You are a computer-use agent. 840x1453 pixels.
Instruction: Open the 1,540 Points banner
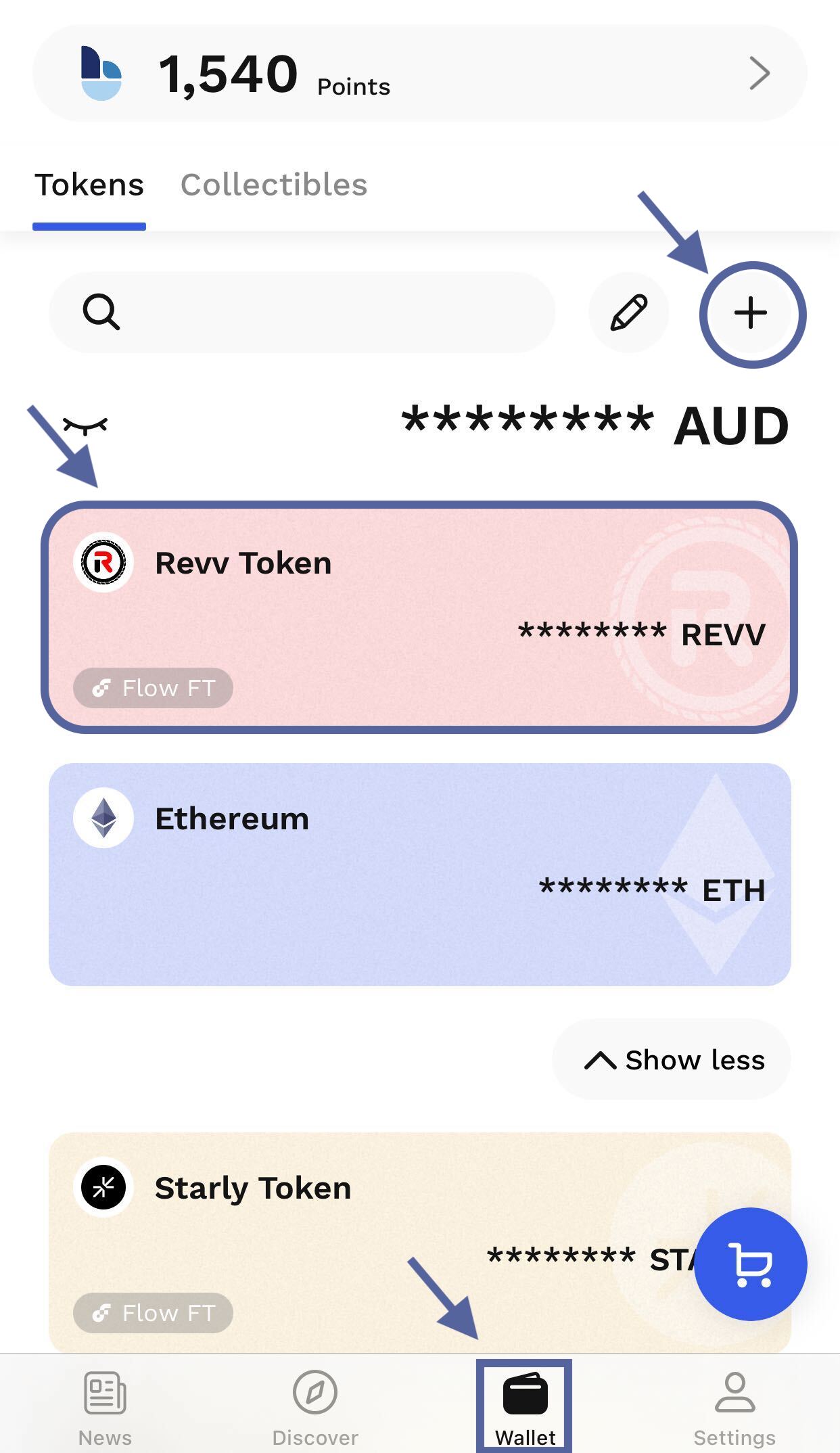click(x=420, y=73)
